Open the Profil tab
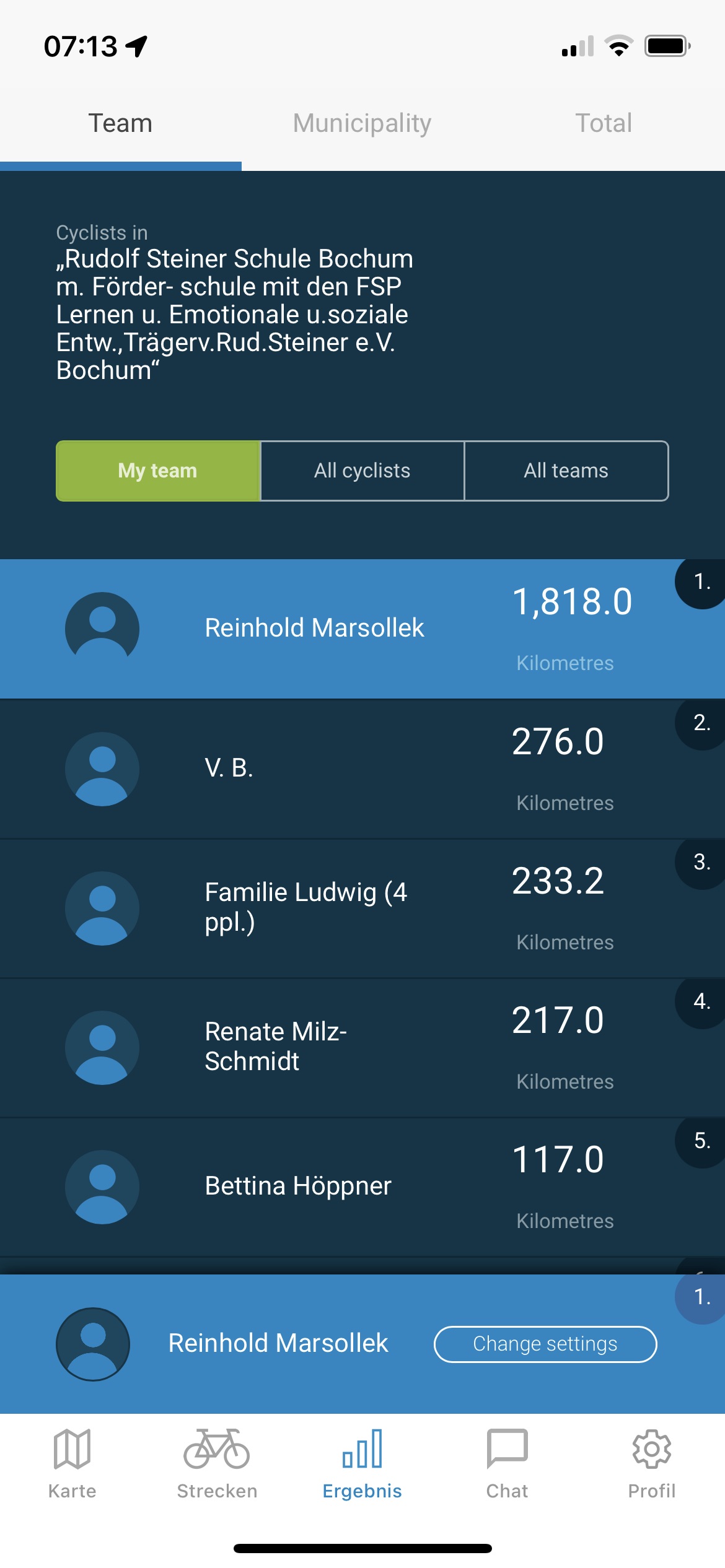 tap(652, 1464)
